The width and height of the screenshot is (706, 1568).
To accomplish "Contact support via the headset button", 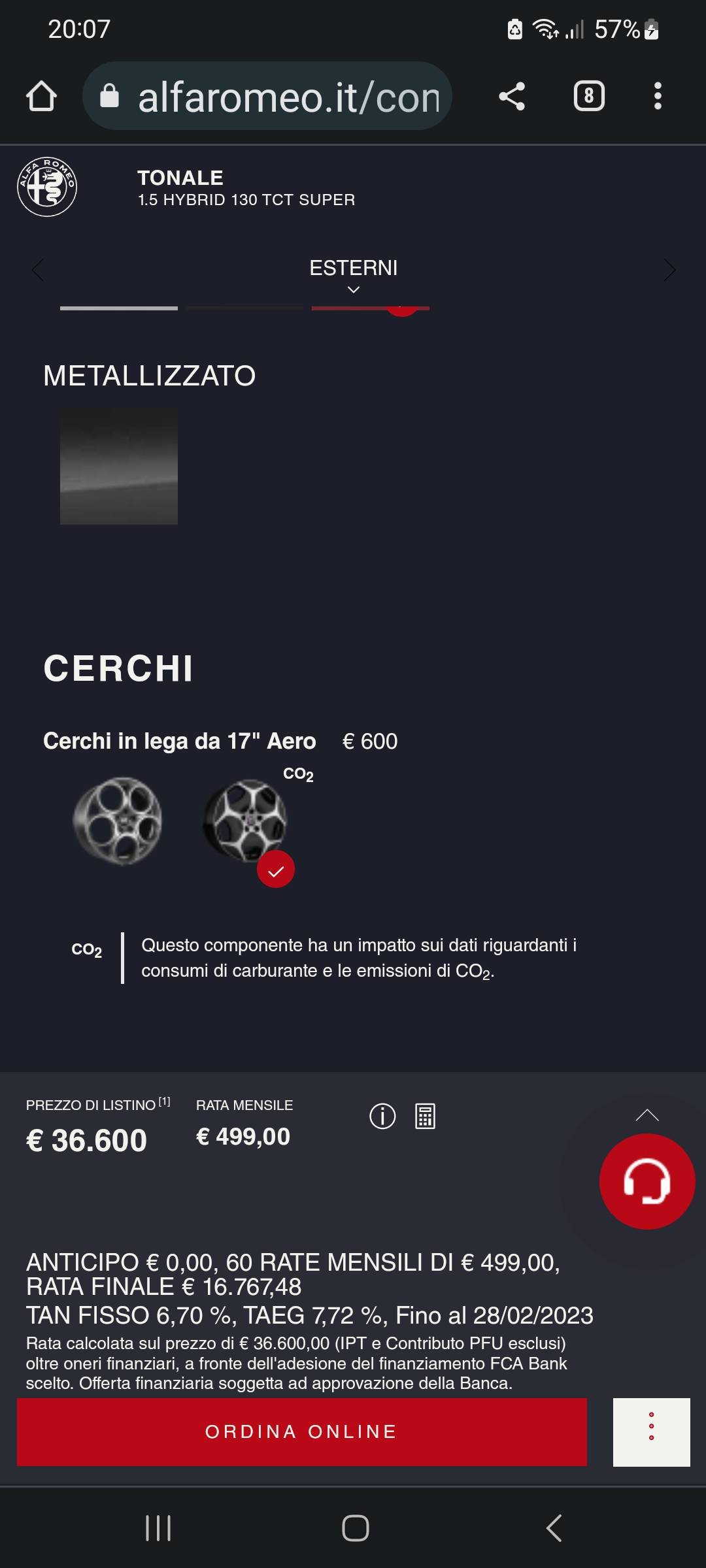I will (647, 1181).
